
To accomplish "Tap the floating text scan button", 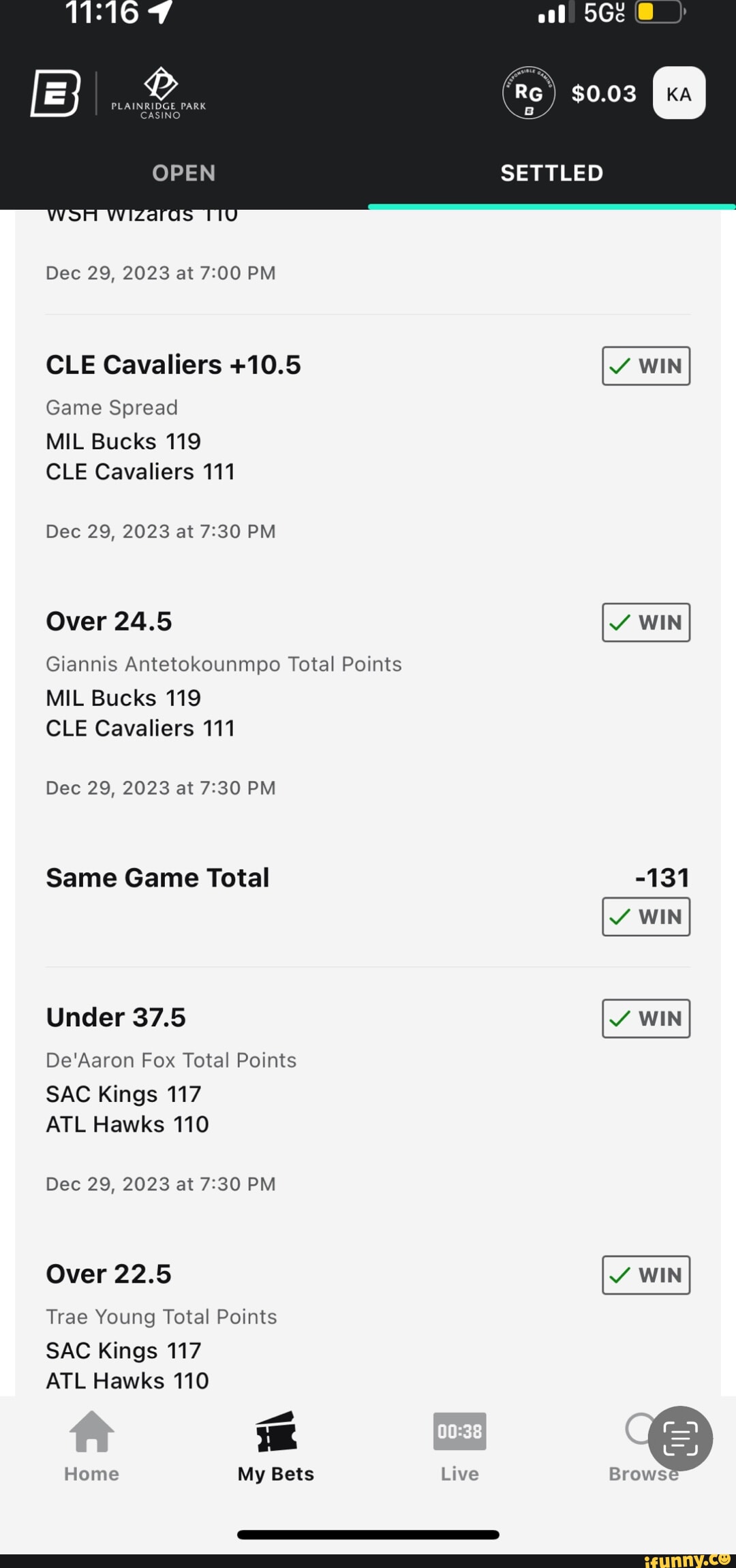I will pos(680,1439).
